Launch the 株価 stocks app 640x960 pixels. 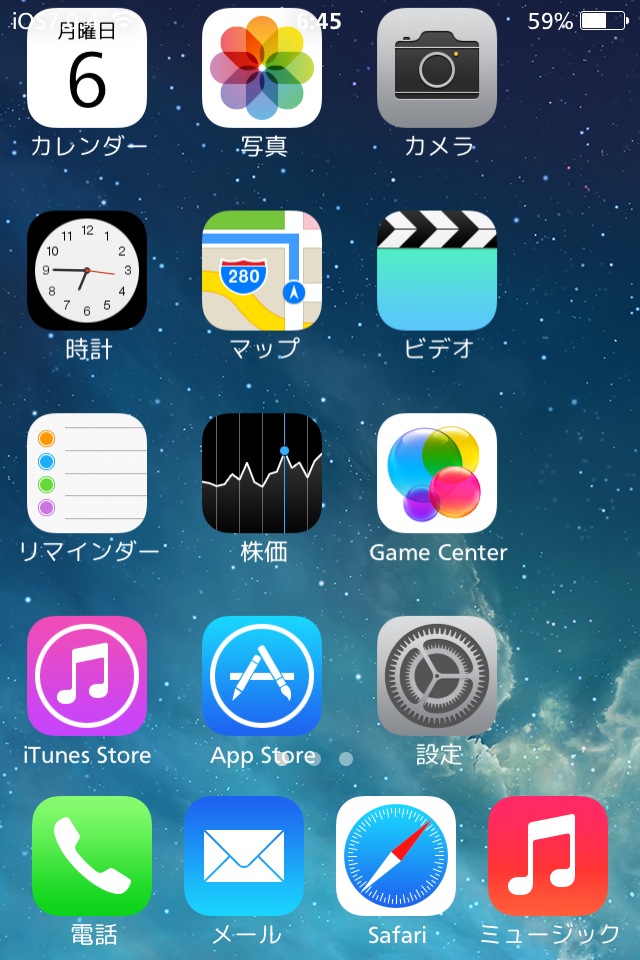coord(262,473)
